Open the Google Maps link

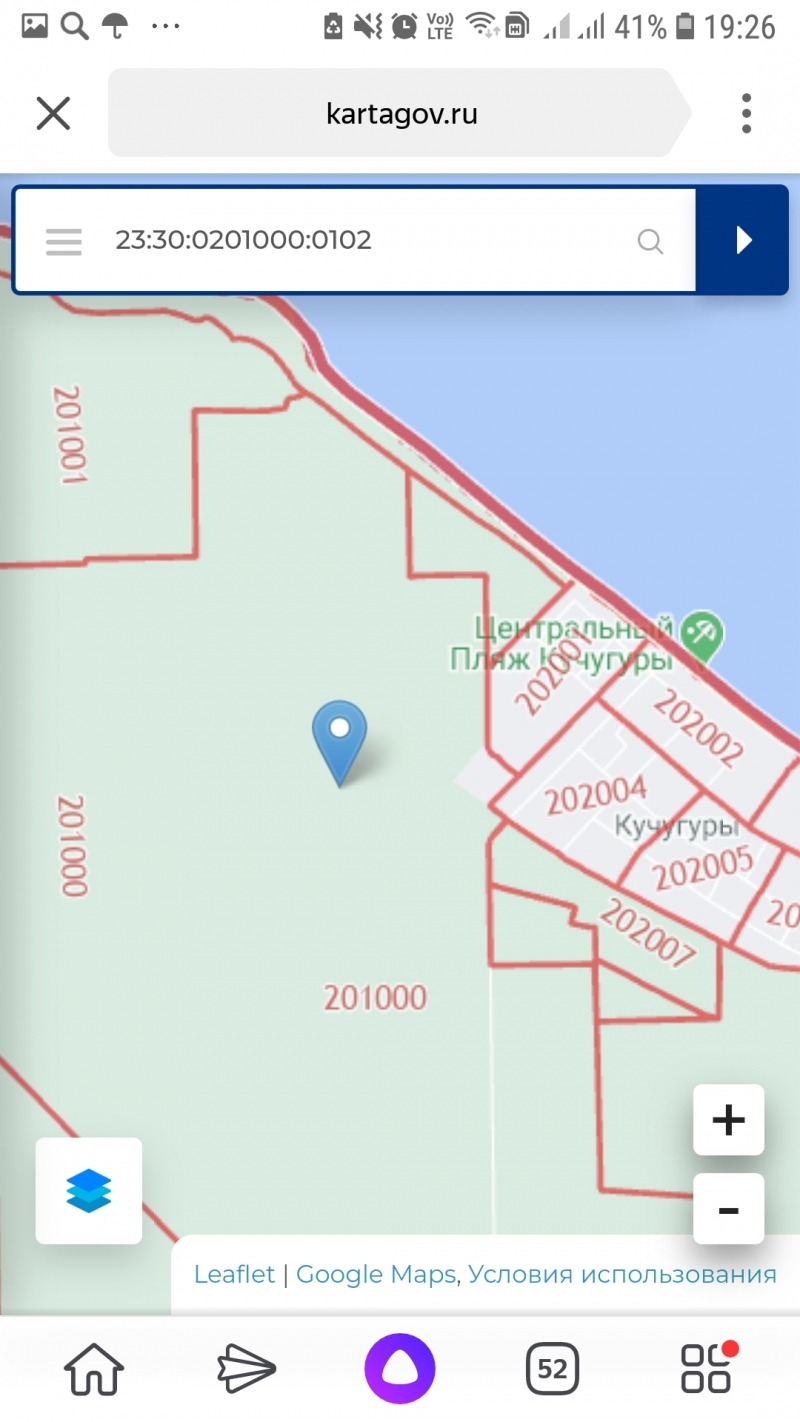tap(376, 1274)
